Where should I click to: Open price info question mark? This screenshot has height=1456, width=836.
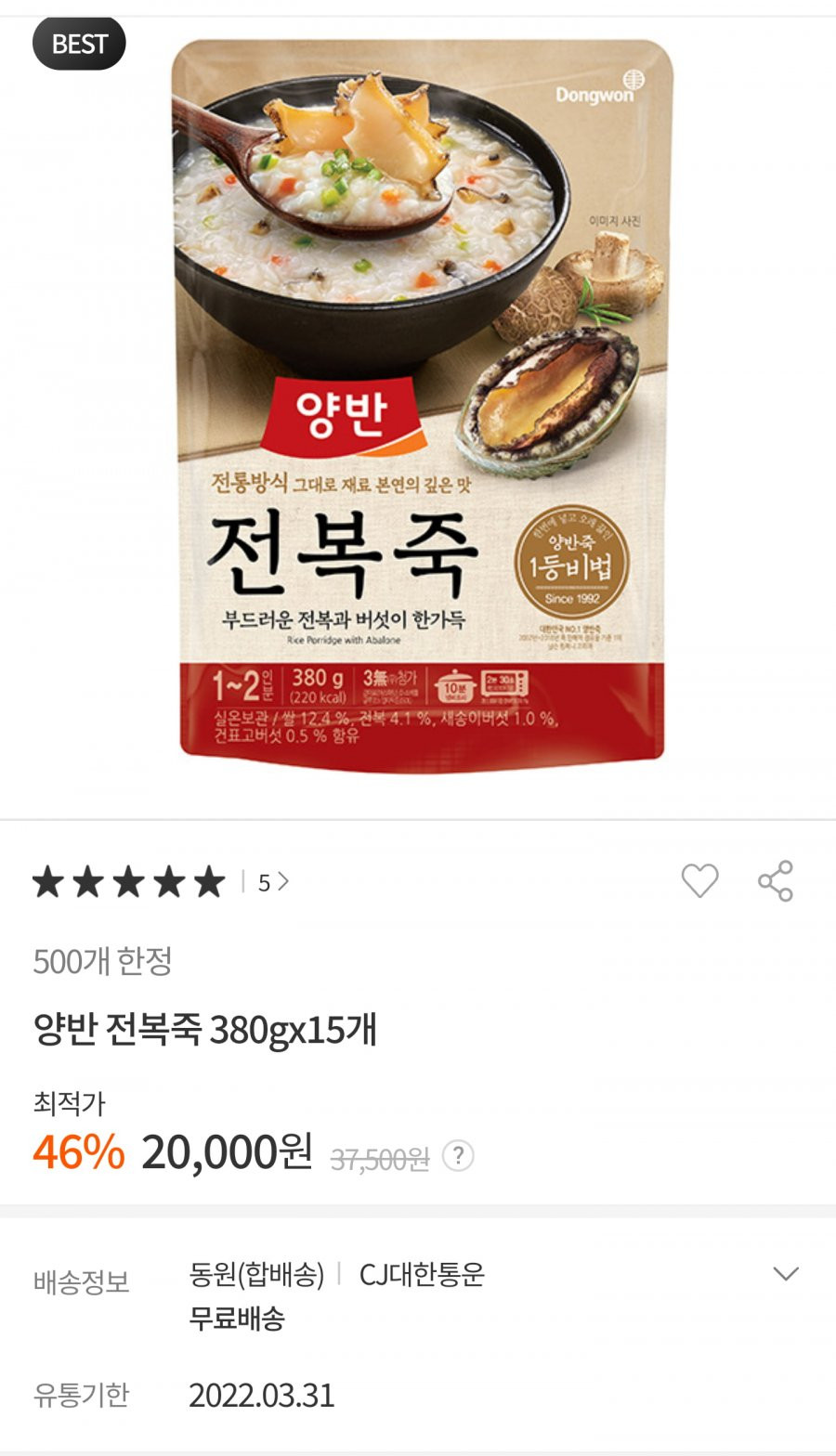point(458,1156)
